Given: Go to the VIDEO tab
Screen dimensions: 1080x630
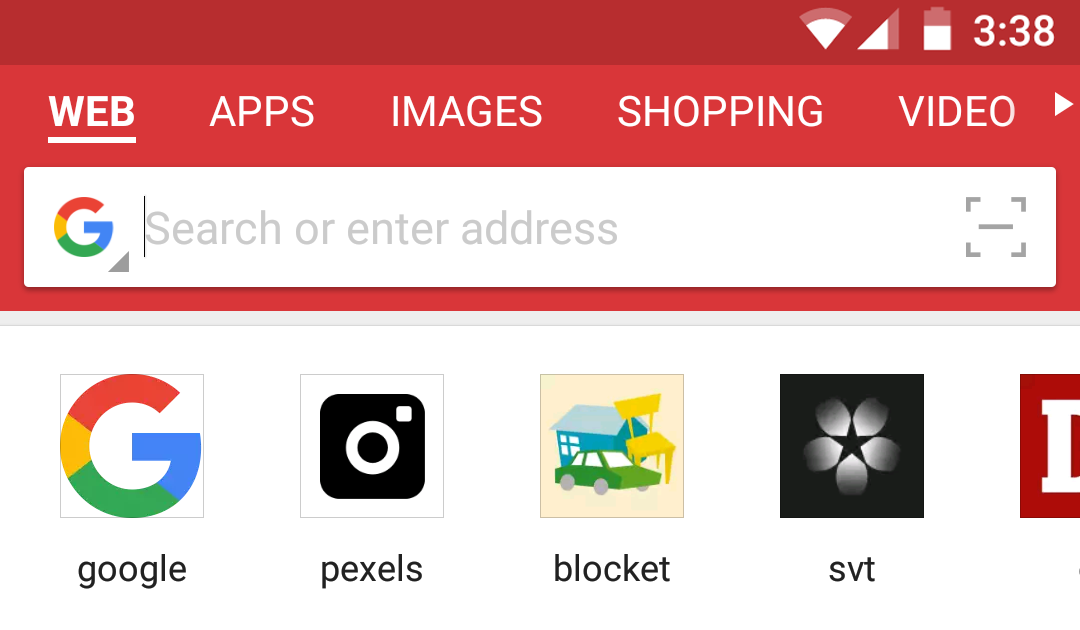Looking at the screenshot, I should [957, 112].
